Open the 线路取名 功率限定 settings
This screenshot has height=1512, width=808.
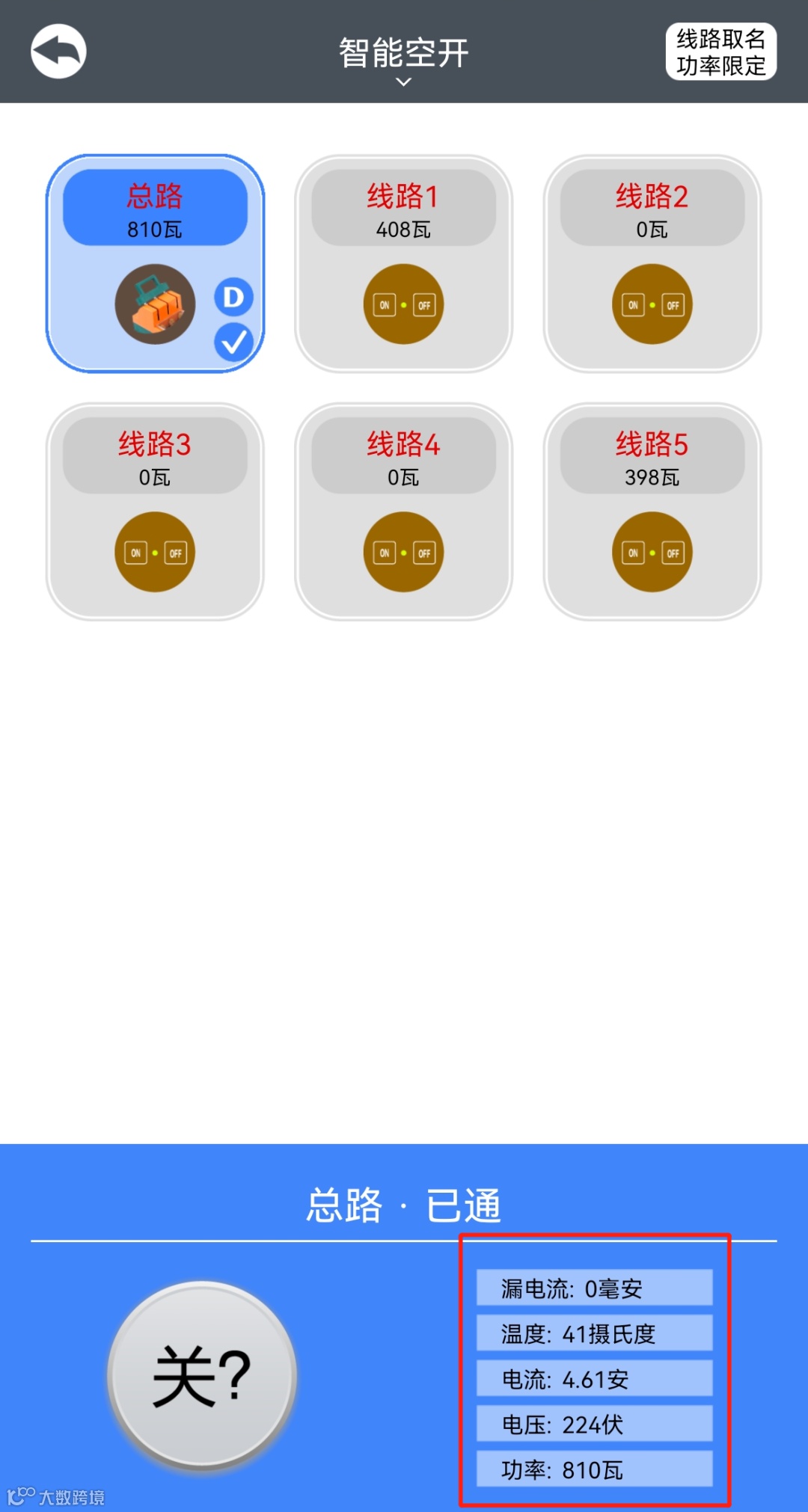click(x=720, y=52)
